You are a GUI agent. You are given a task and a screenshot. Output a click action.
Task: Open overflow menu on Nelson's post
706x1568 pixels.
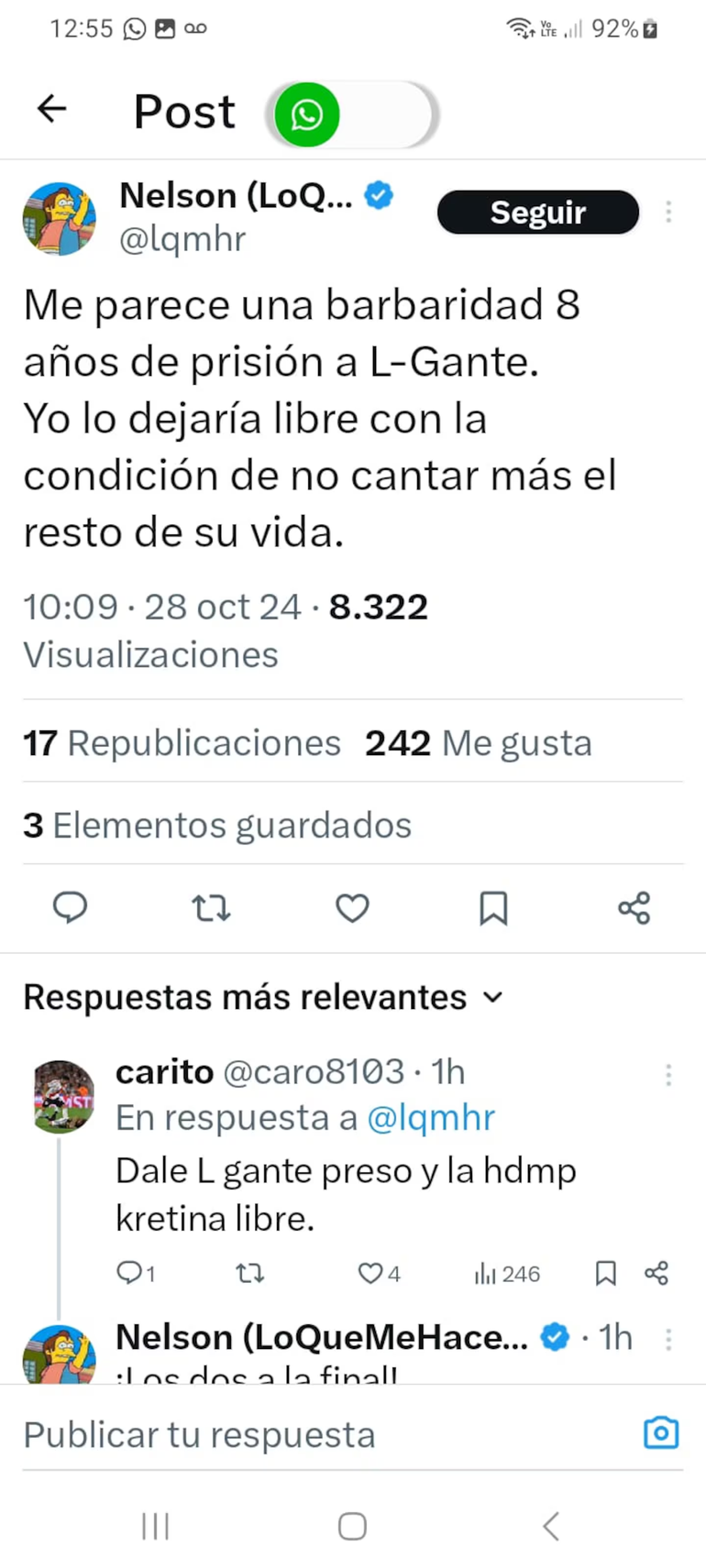point(668,213)
